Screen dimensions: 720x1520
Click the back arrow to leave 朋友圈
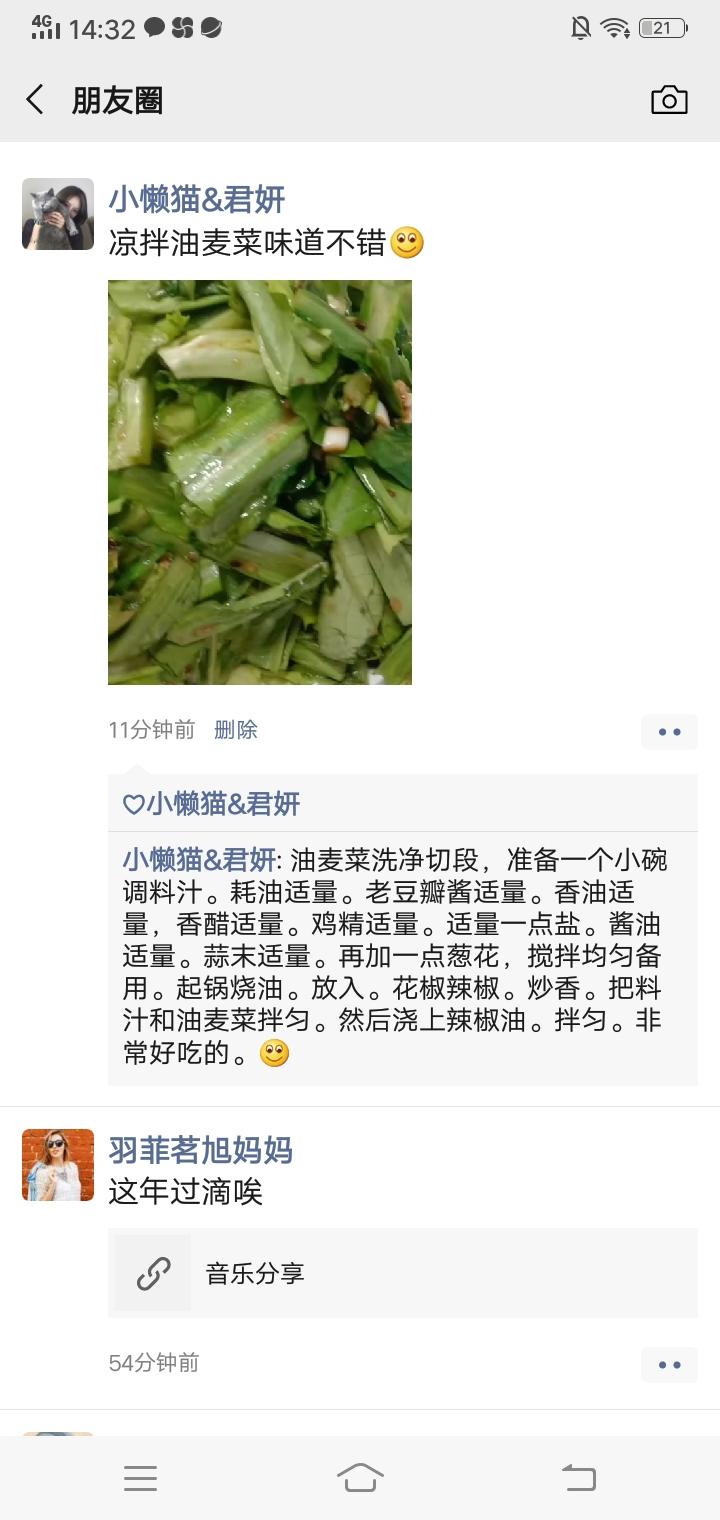(x=33, y=100)
